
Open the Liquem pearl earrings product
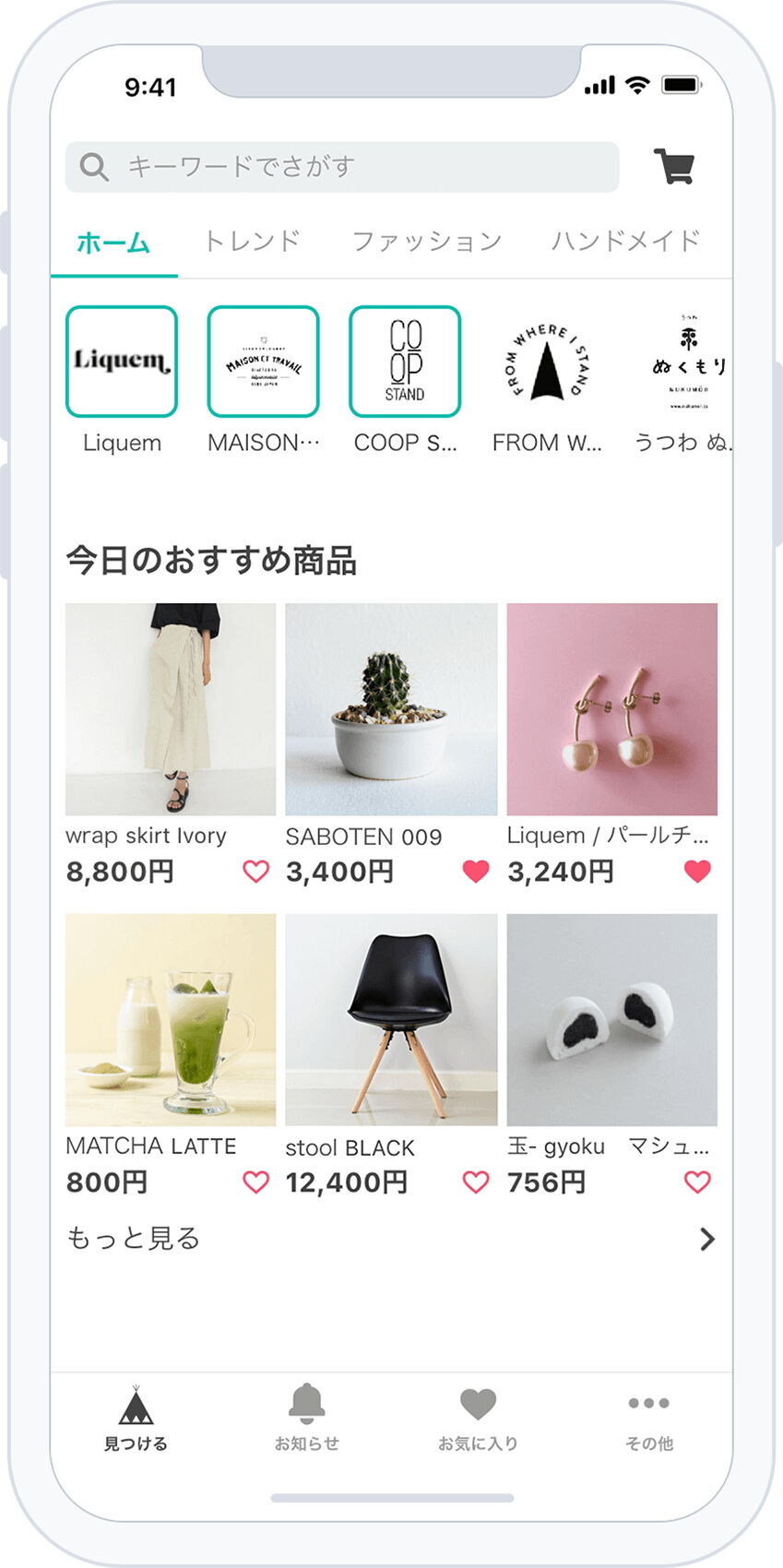(x=611, y=709)
